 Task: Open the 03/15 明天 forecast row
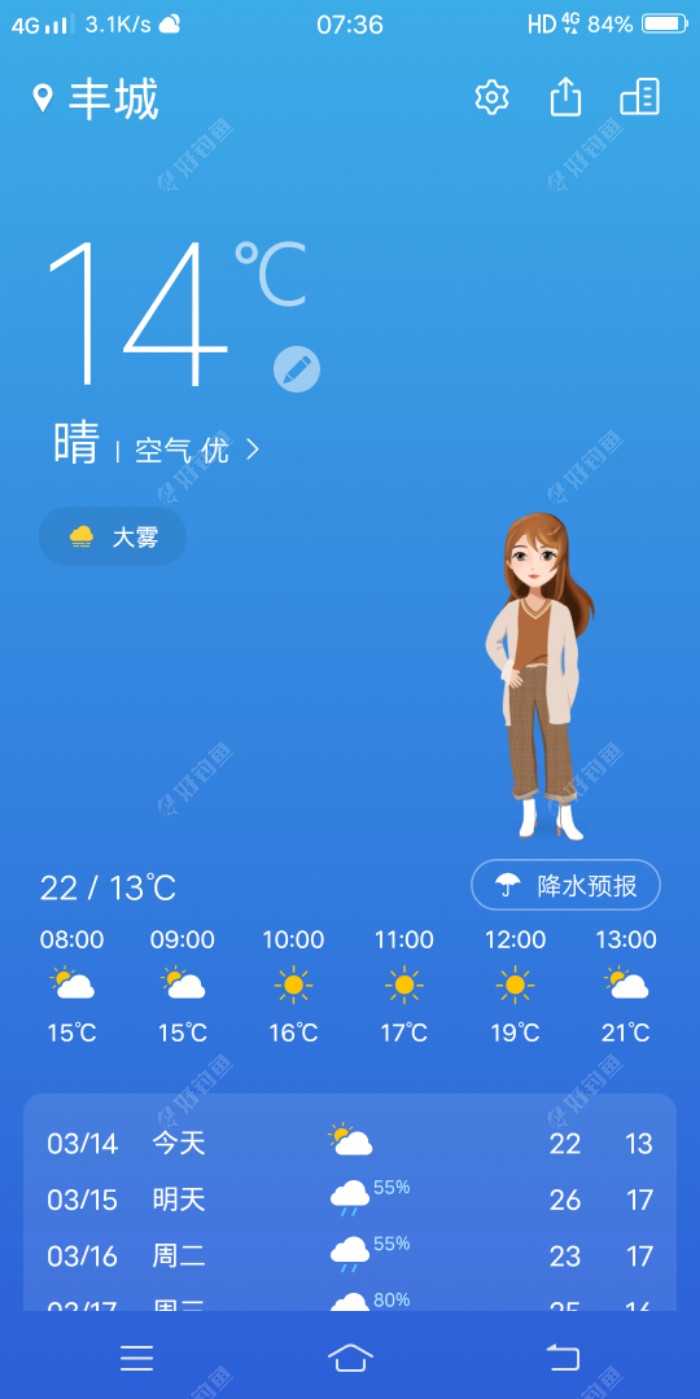[349, 1198]
